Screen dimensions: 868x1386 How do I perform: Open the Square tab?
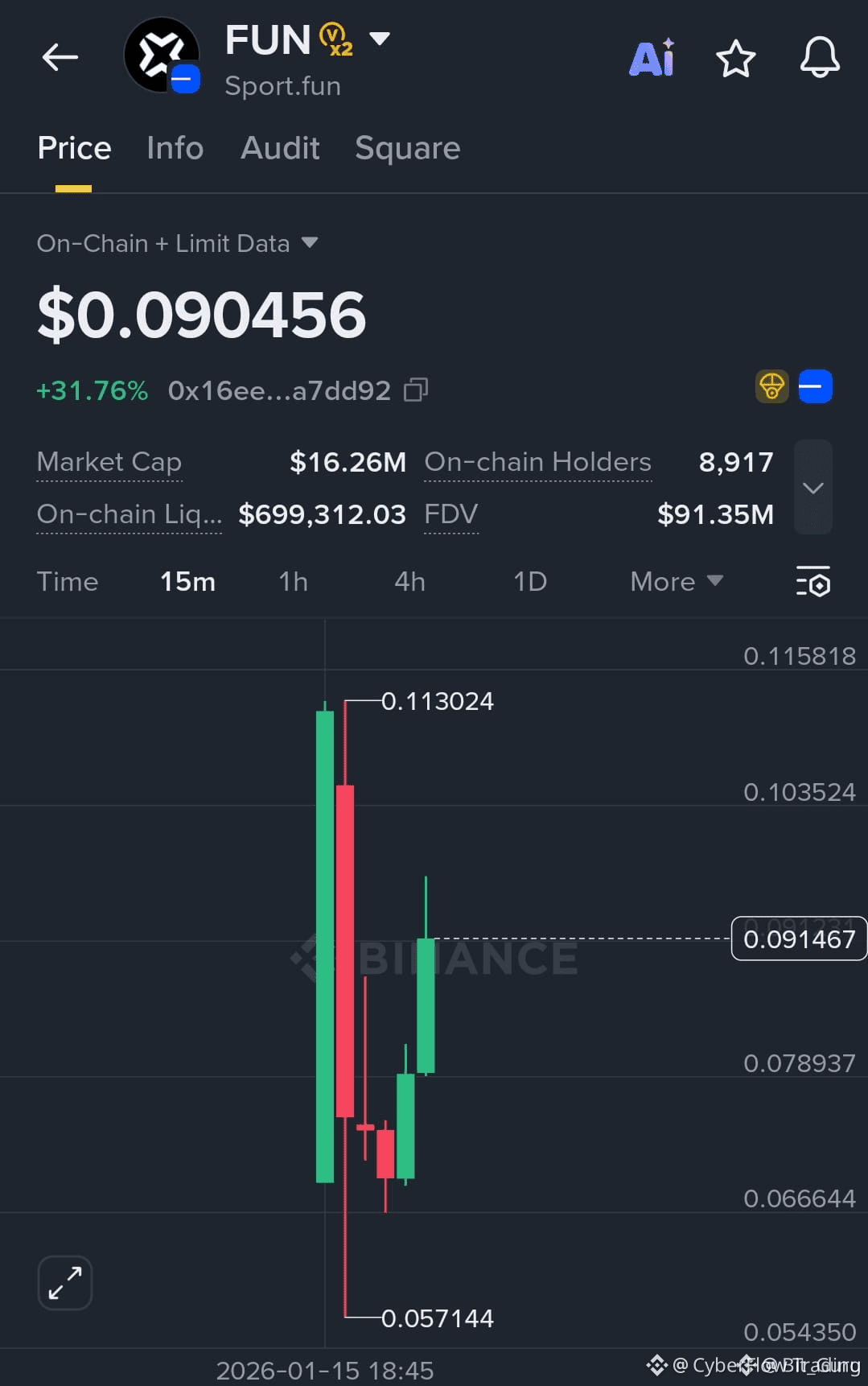(407, 148)
